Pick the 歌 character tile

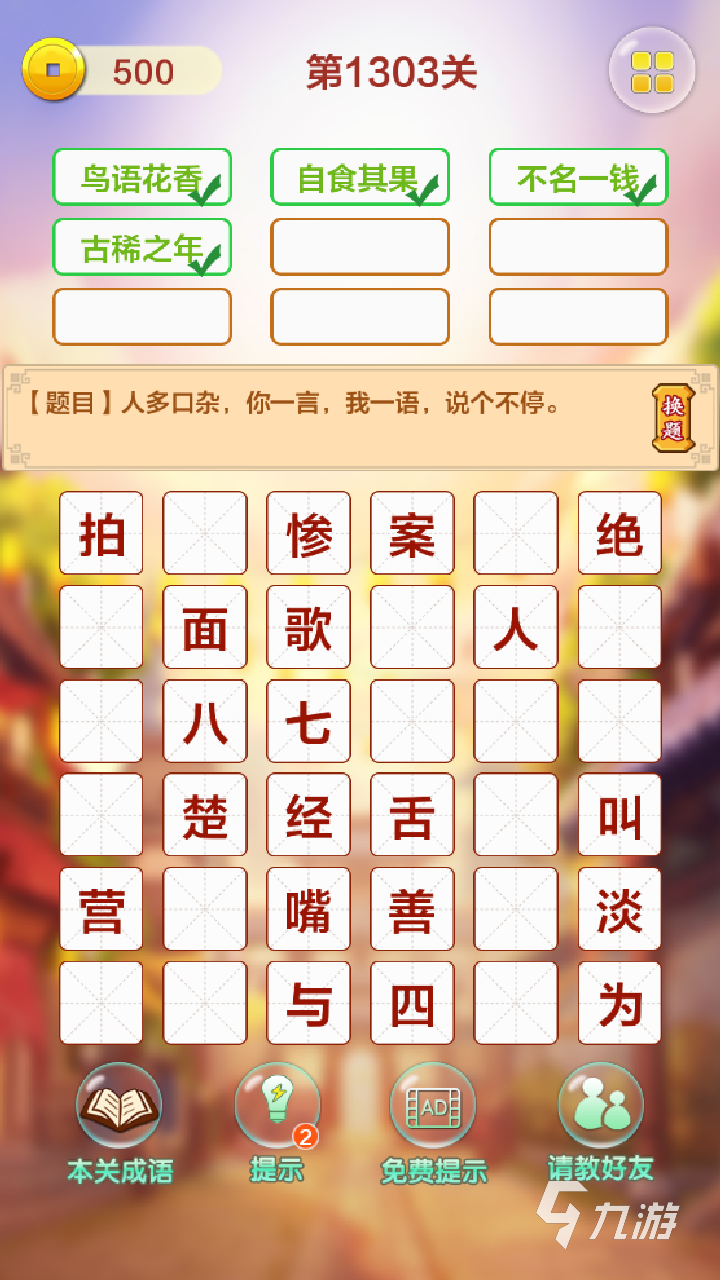[x=309, y=627]
